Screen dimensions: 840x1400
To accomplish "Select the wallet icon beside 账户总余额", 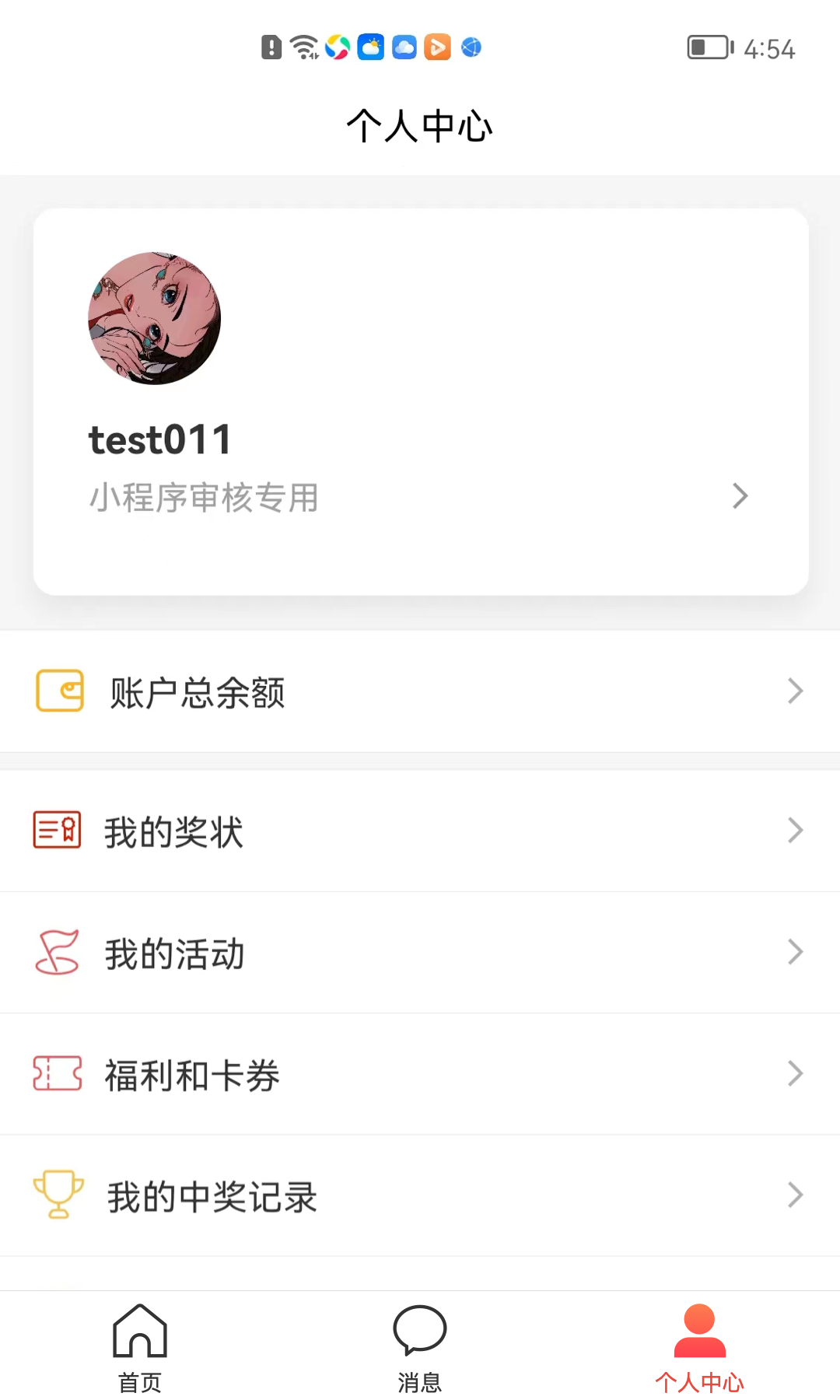I will tap(58, 691).
